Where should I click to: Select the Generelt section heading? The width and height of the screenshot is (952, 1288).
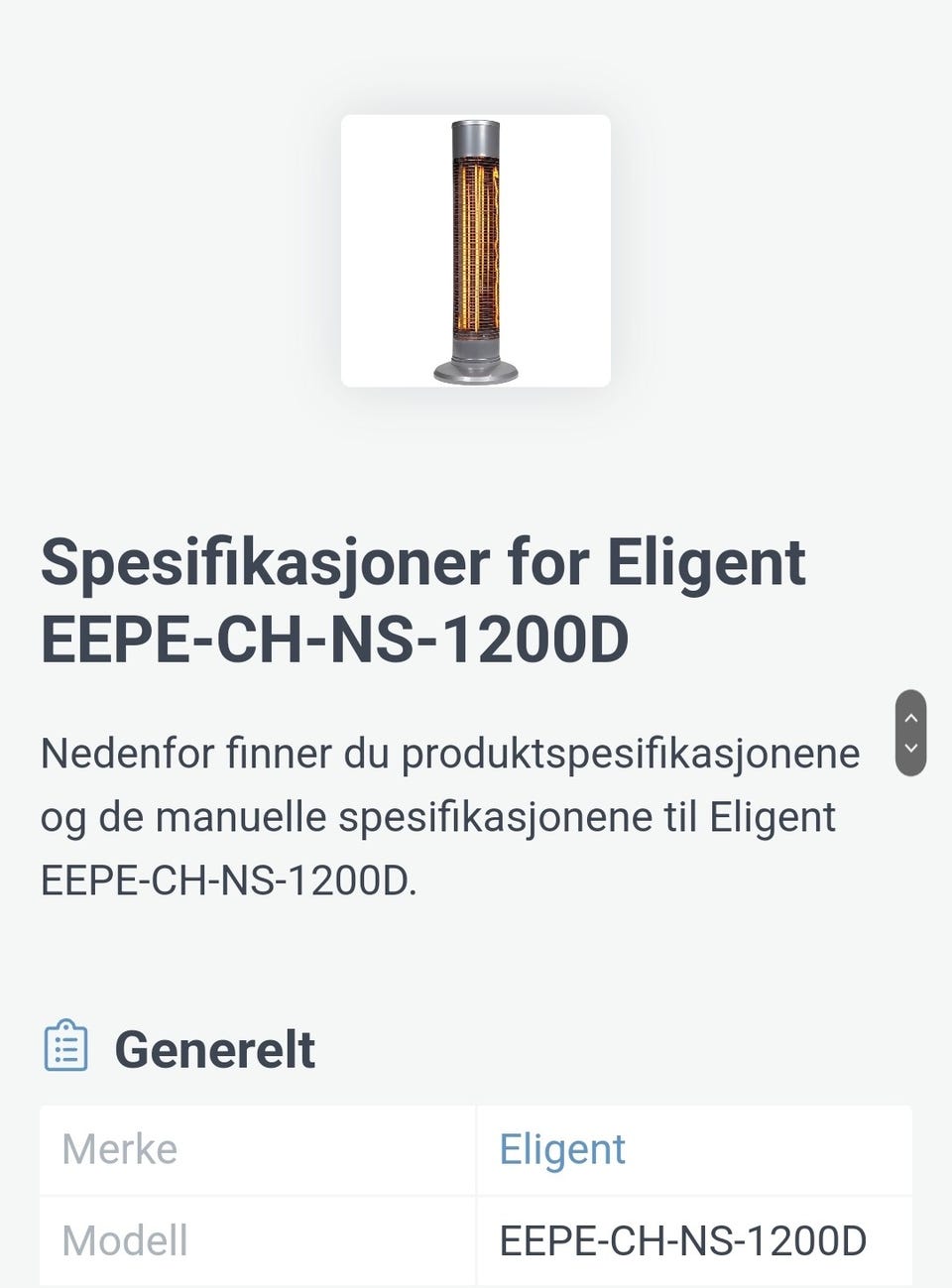pyautogui.click(x=214, y=1048)
